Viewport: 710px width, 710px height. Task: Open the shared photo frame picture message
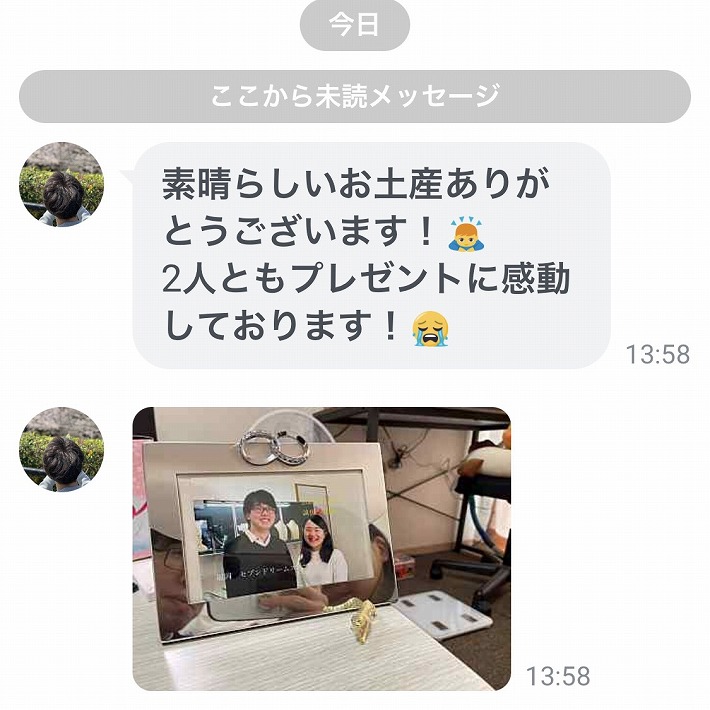[322, 548]
